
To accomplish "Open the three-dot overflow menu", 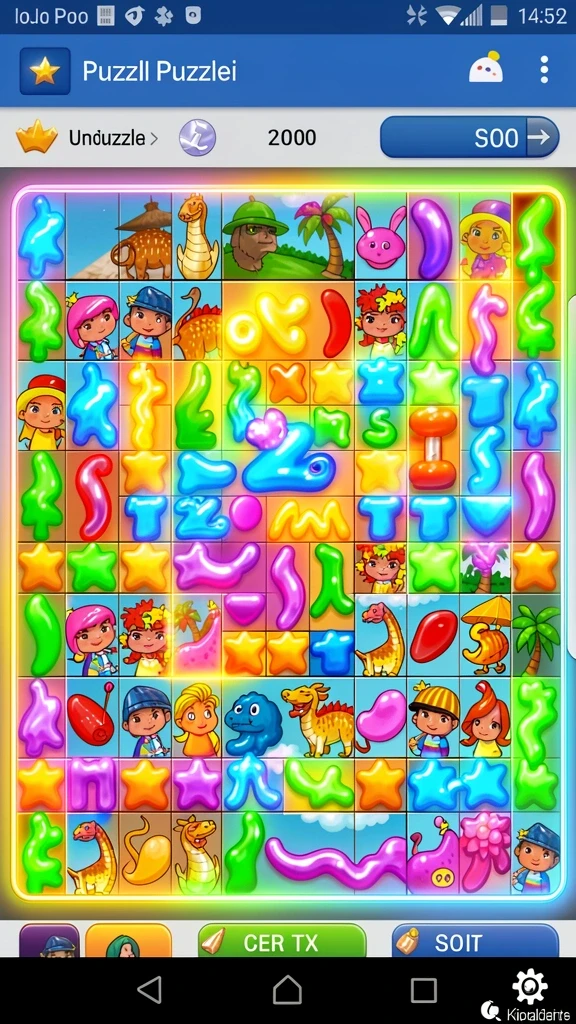I will point(544,69).
